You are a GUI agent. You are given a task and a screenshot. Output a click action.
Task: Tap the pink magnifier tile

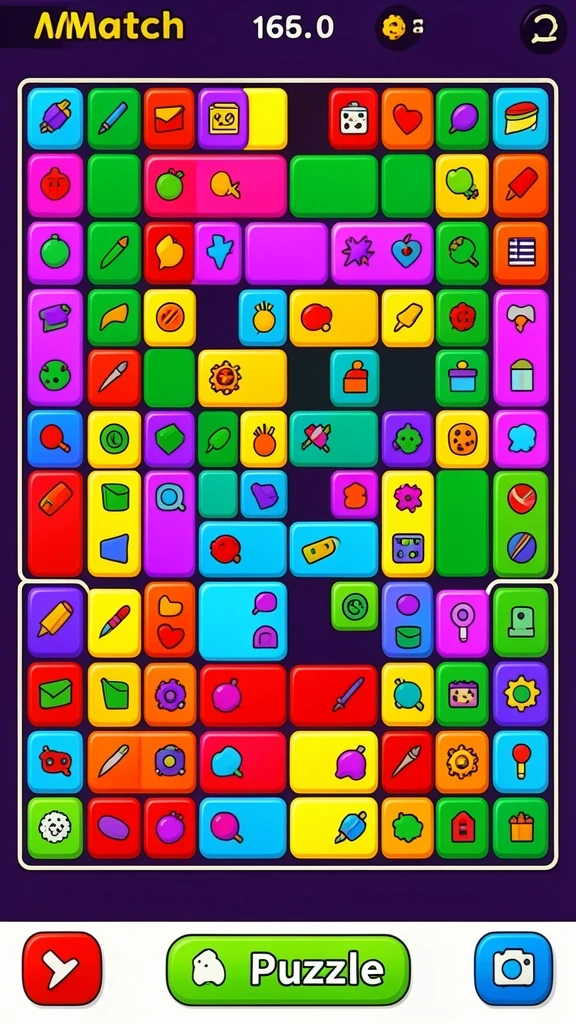[x=462, y=624]
